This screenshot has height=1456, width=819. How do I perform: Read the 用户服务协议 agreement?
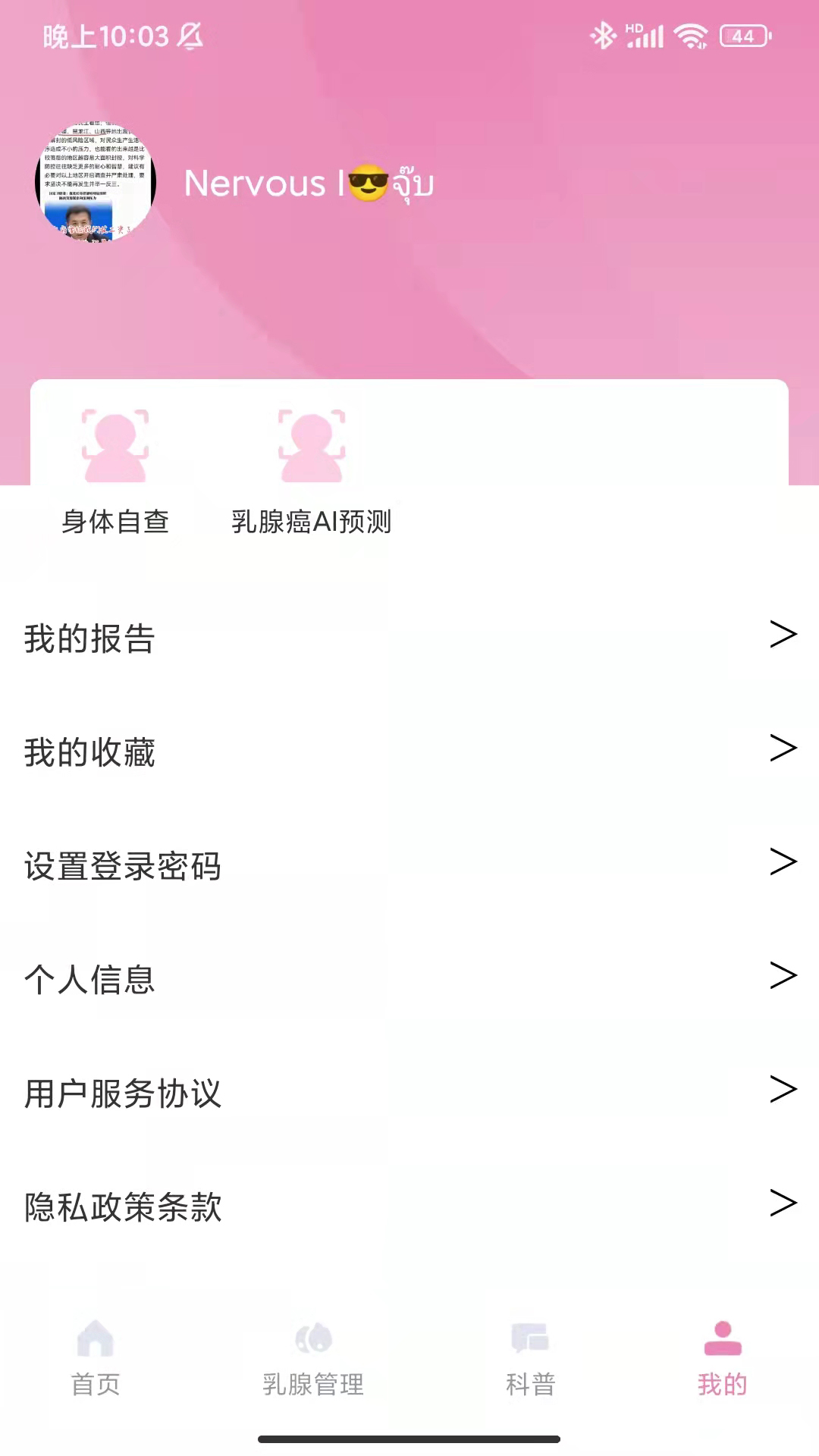tap(409, 1093)
